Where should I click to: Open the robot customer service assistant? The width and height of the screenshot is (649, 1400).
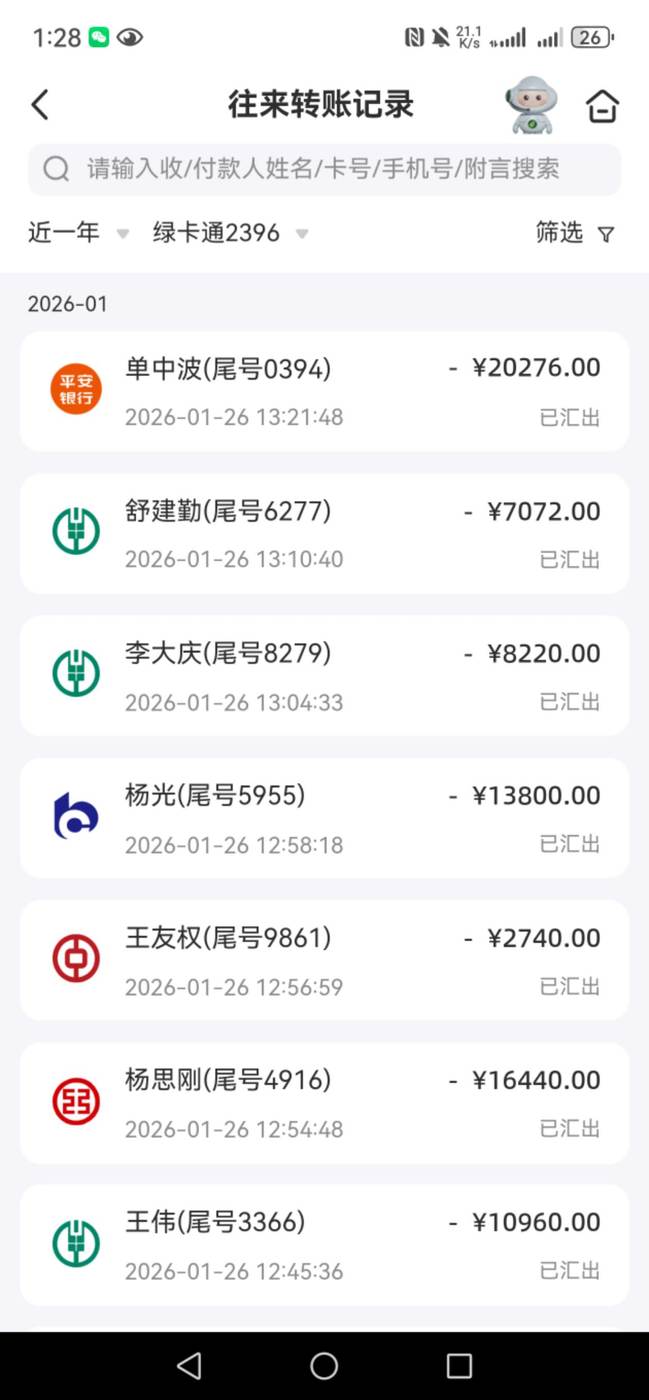532,105
